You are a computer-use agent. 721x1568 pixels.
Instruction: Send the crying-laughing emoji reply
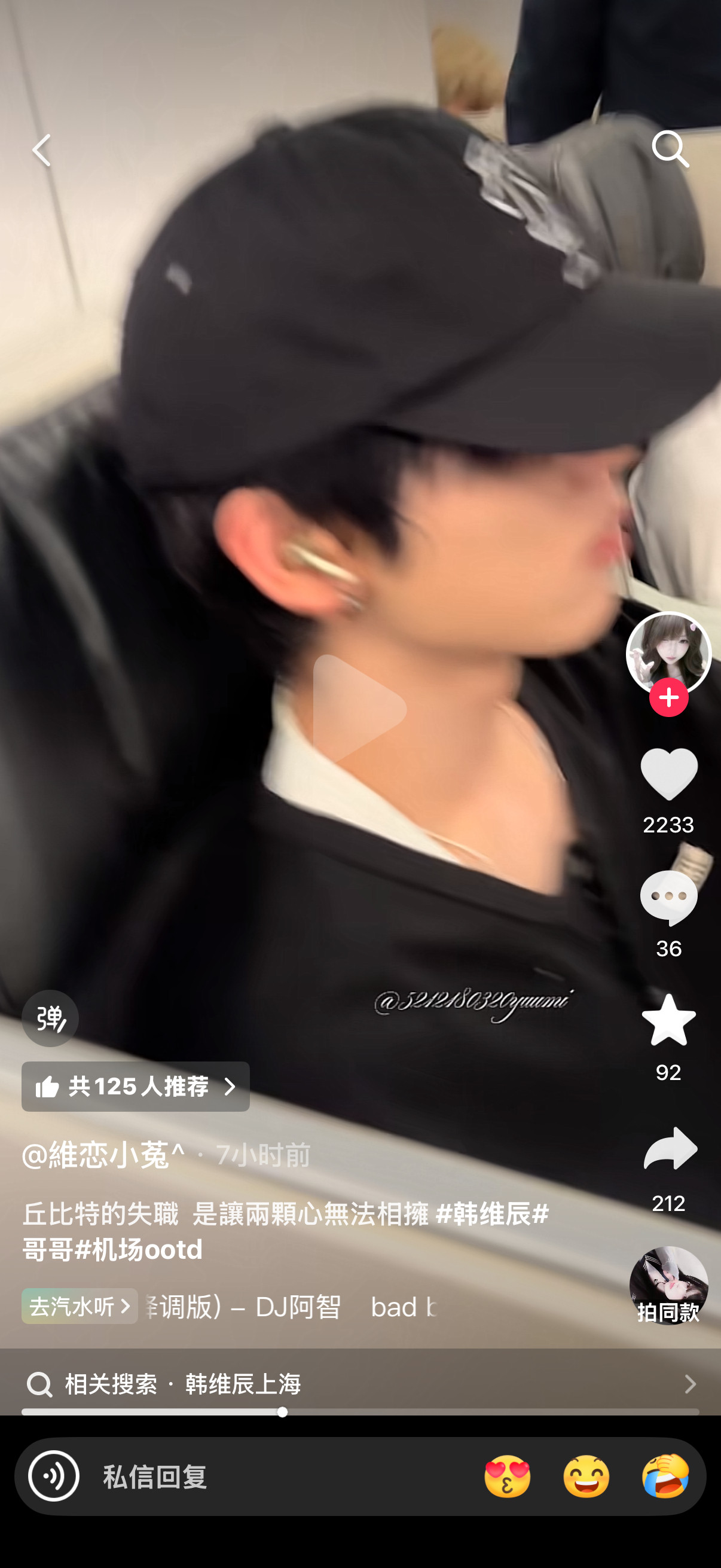(x=665, y=1477)
